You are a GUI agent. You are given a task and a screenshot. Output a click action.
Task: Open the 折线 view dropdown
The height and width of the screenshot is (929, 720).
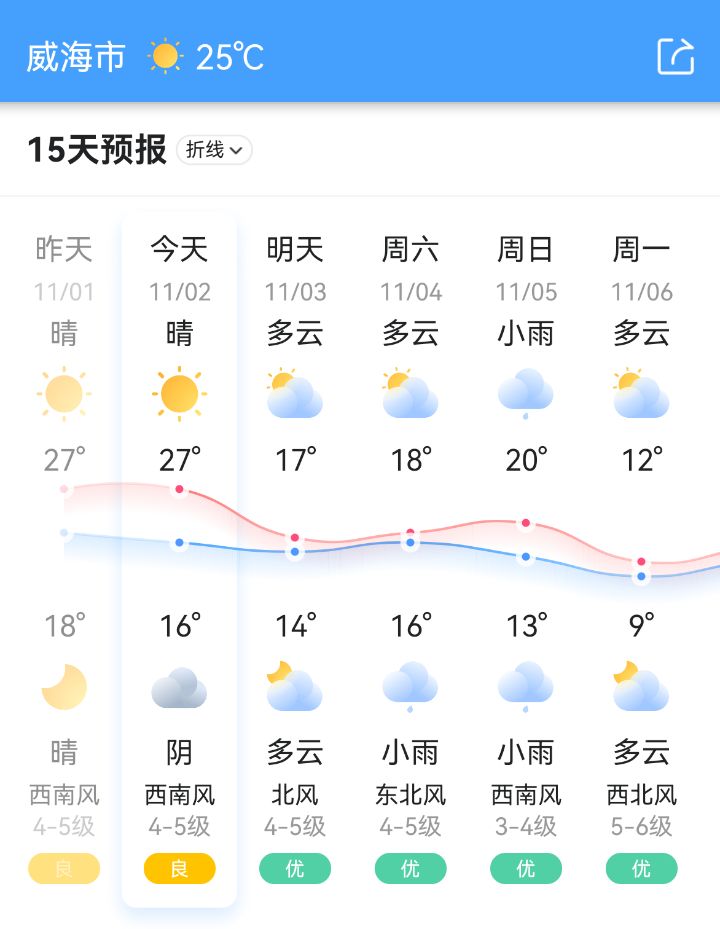(x=214, y=150)
